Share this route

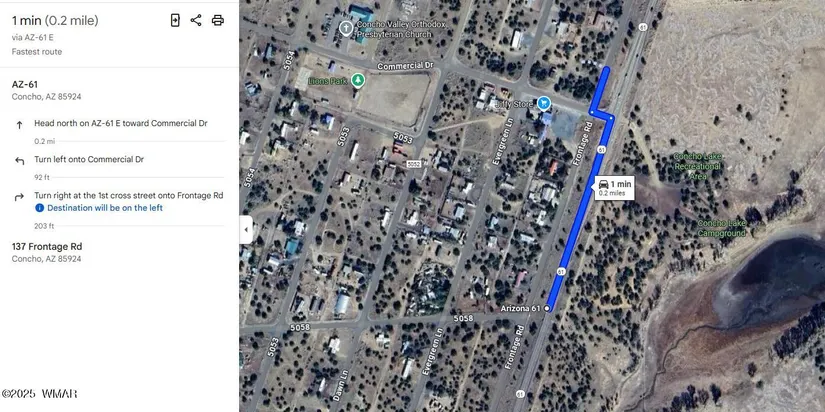tap(196, 20)
